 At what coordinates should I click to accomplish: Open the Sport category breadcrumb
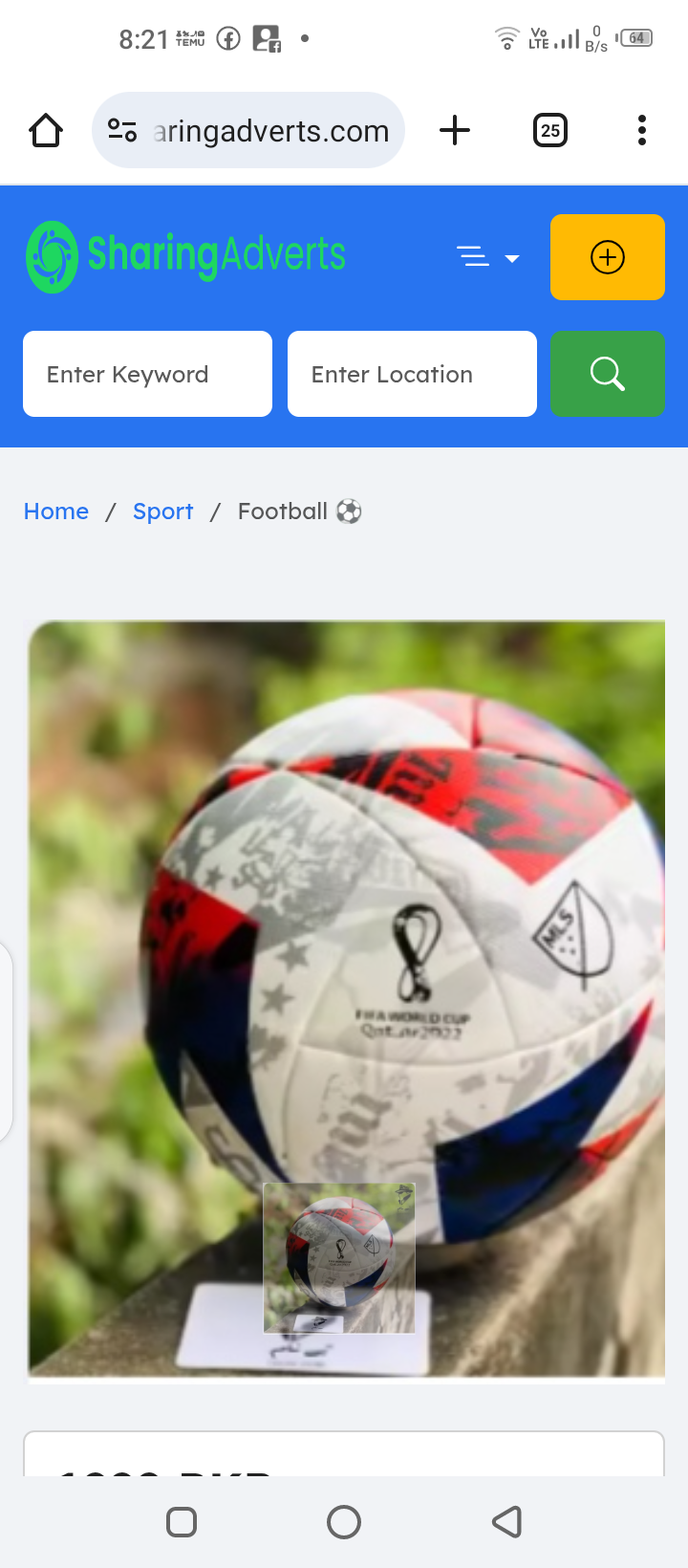[162, 512]
